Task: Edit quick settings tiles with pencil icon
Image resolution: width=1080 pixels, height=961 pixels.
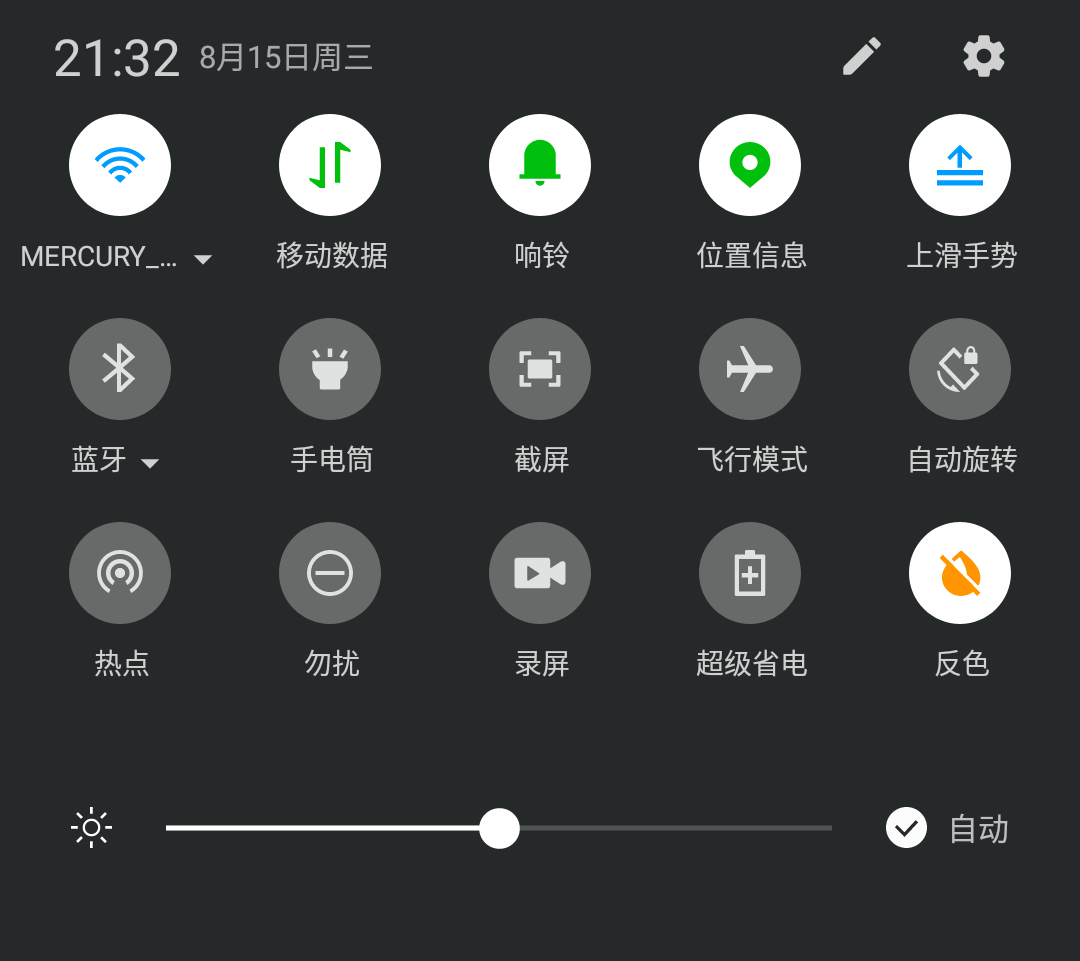Action: coord(861,57)
